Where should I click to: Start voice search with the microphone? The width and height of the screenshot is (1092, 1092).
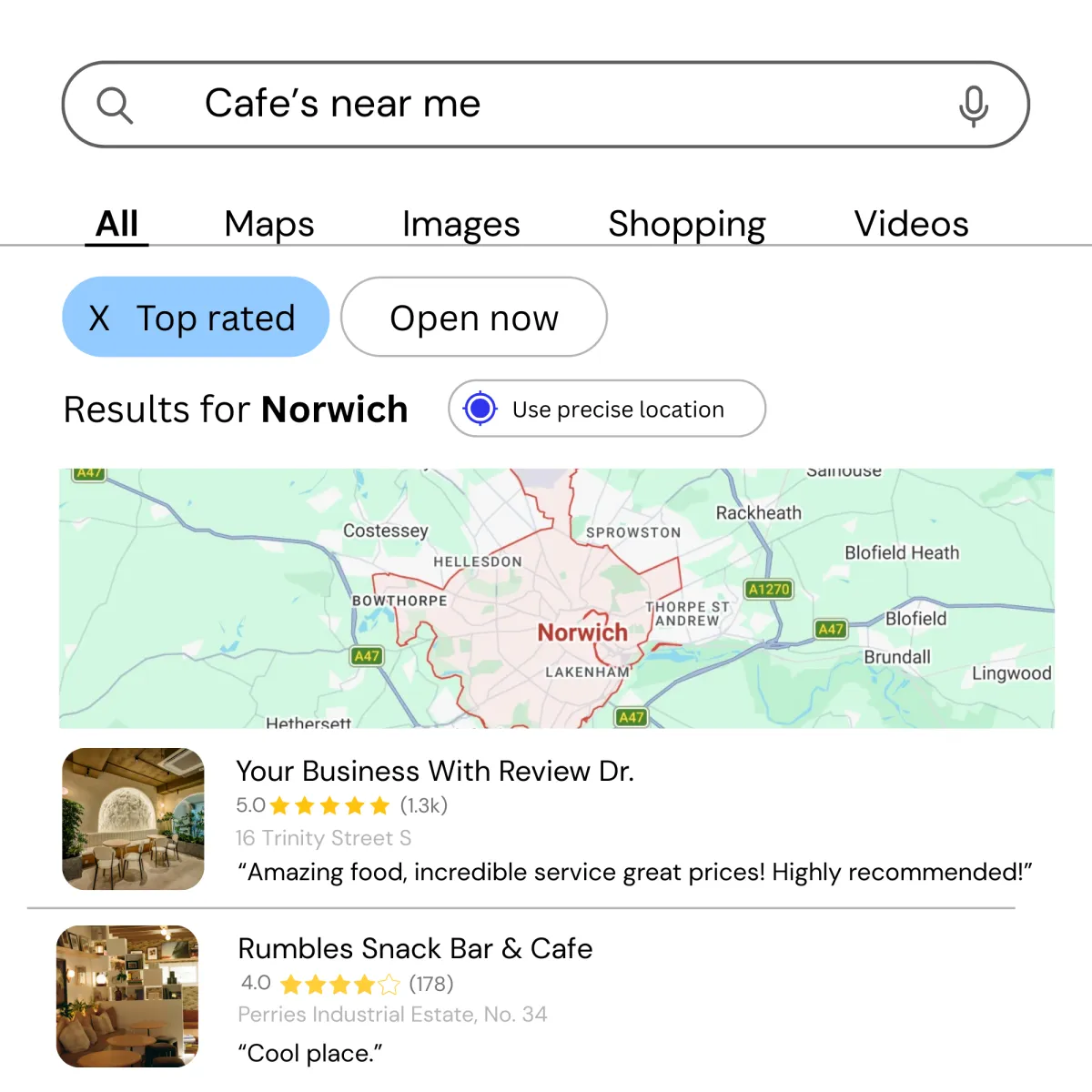coord(973,106)
